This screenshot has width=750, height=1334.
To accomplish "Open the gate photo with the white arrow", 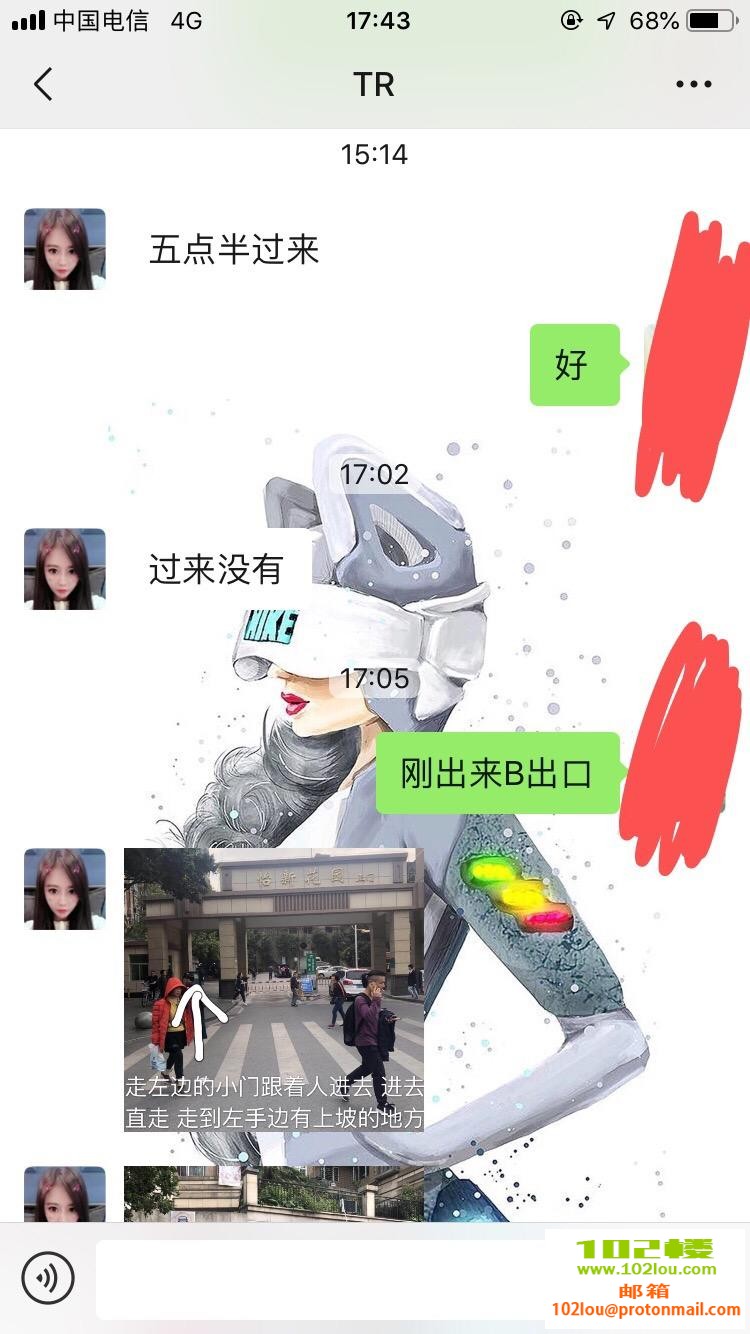I will (273, 989).
